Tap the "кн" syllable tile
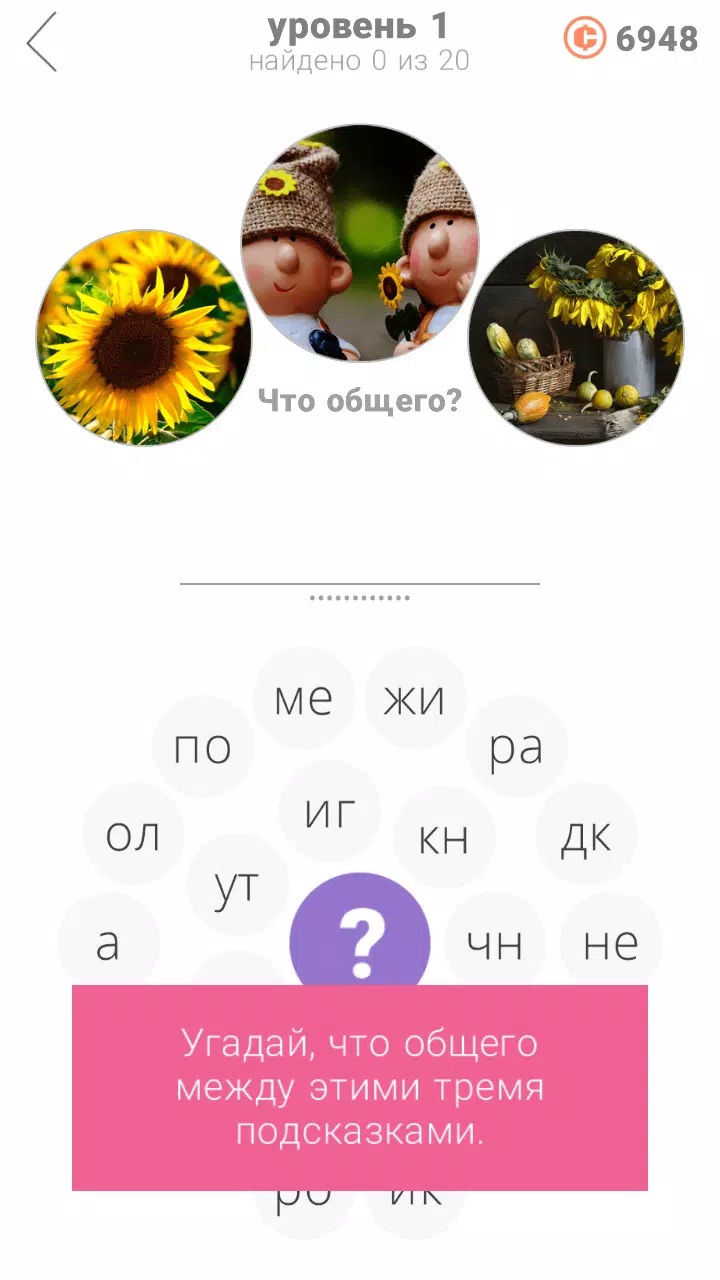 click(444, 838)
